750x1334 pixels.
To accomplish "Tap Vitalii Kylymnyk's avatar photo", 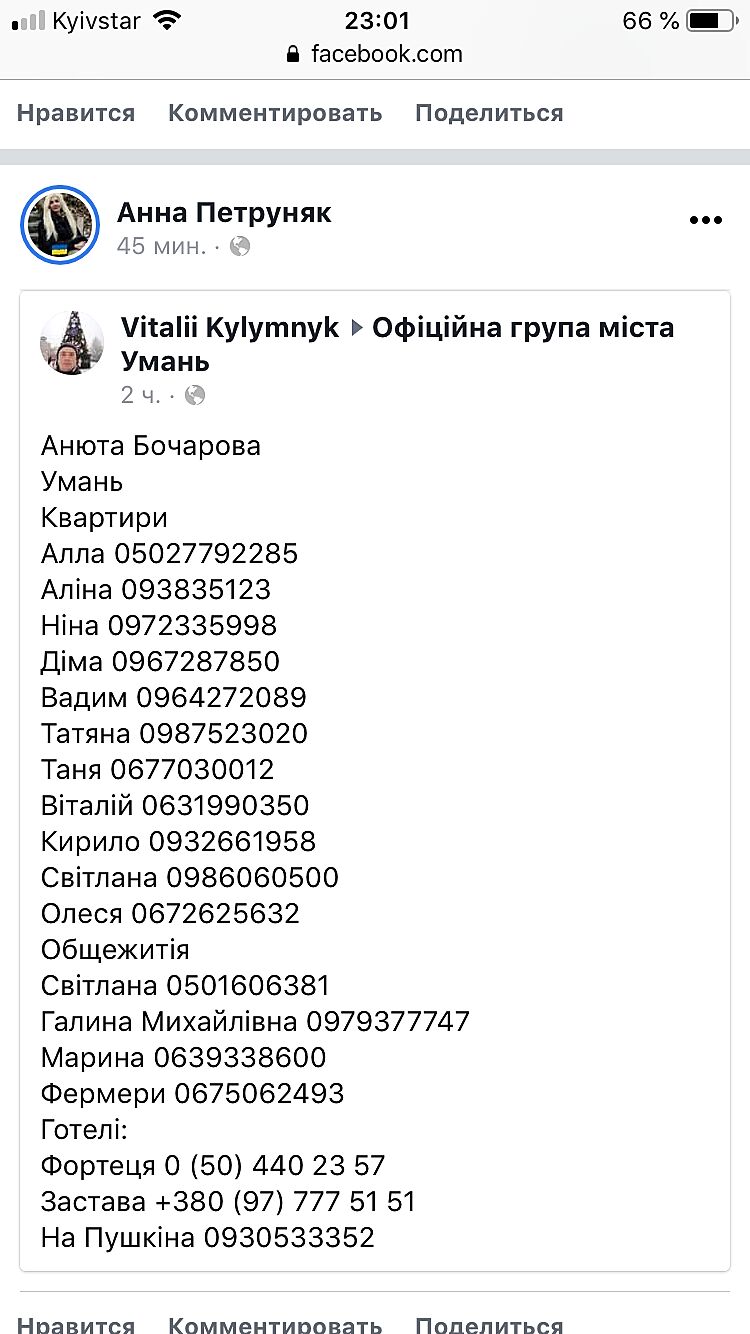I will point(72,343).
